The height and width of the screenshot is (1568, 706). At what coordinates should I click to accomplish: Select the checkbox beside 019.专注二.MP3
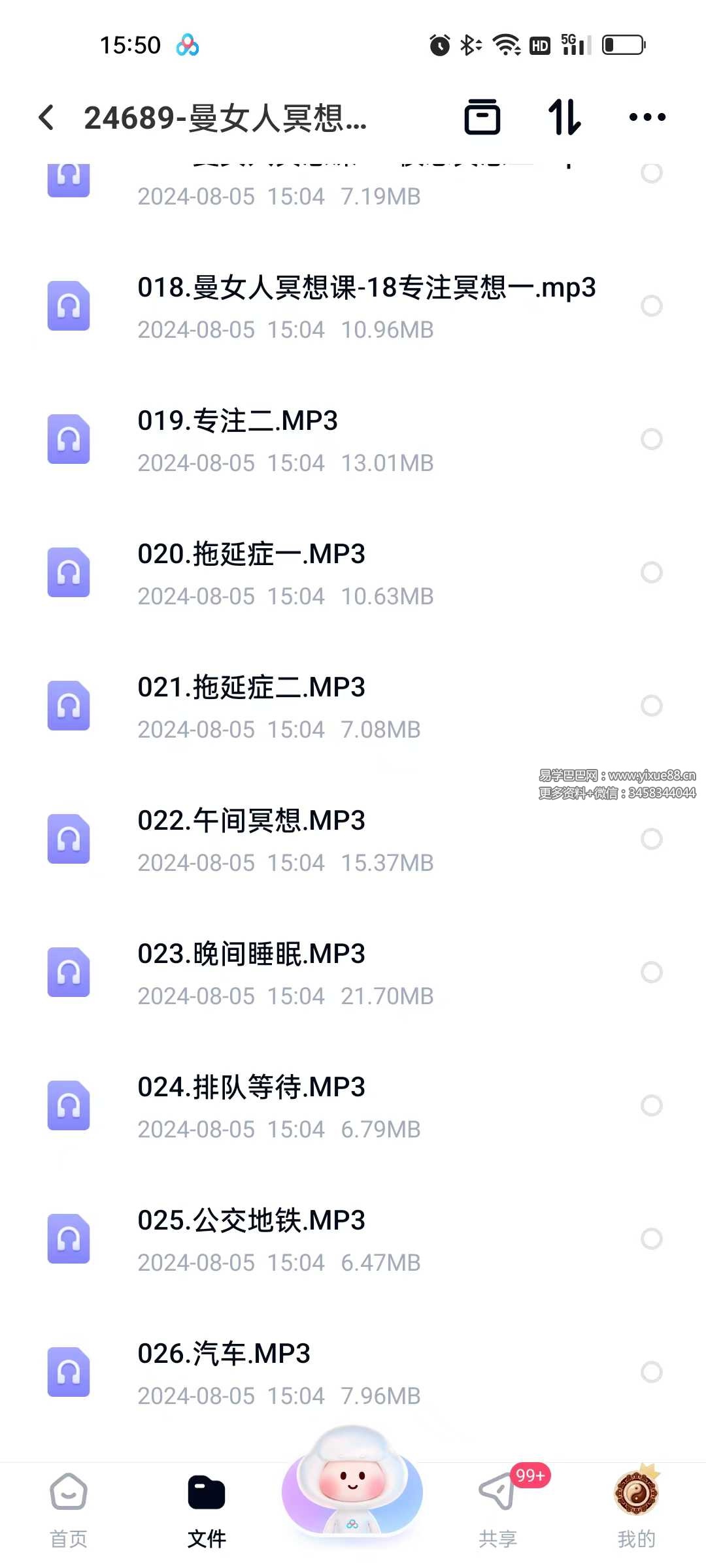[x=652, y=439]
